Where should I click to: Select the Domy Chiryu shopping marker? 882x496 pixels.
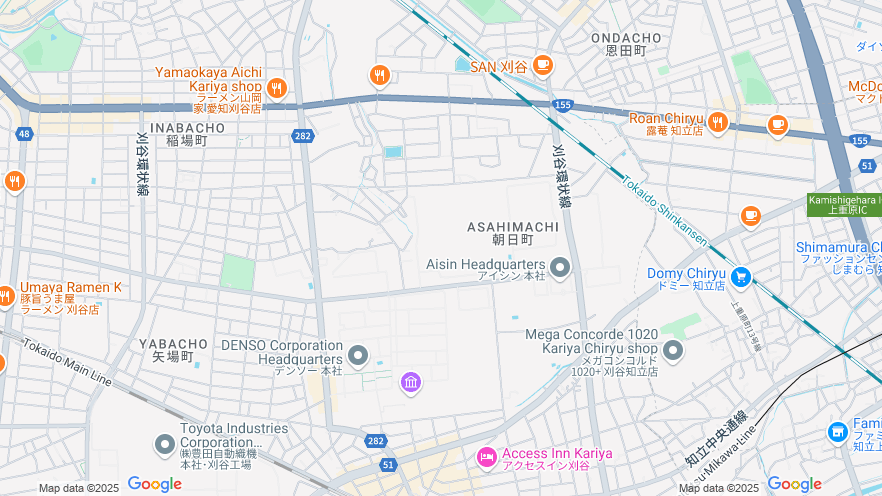tap(740, 276)
